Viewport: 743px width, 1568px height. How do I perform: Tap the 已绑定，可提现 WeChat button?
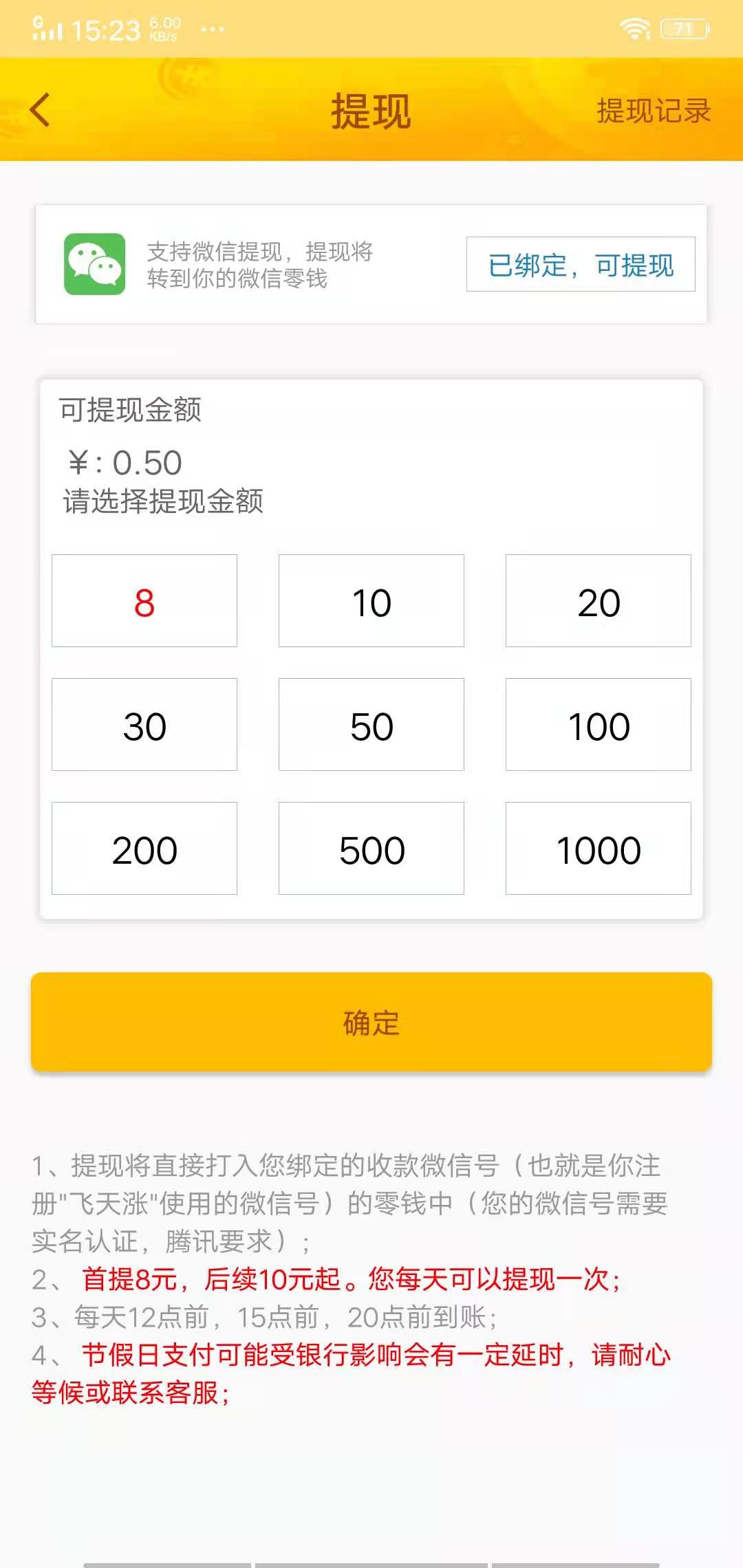(x=581, y=265)
